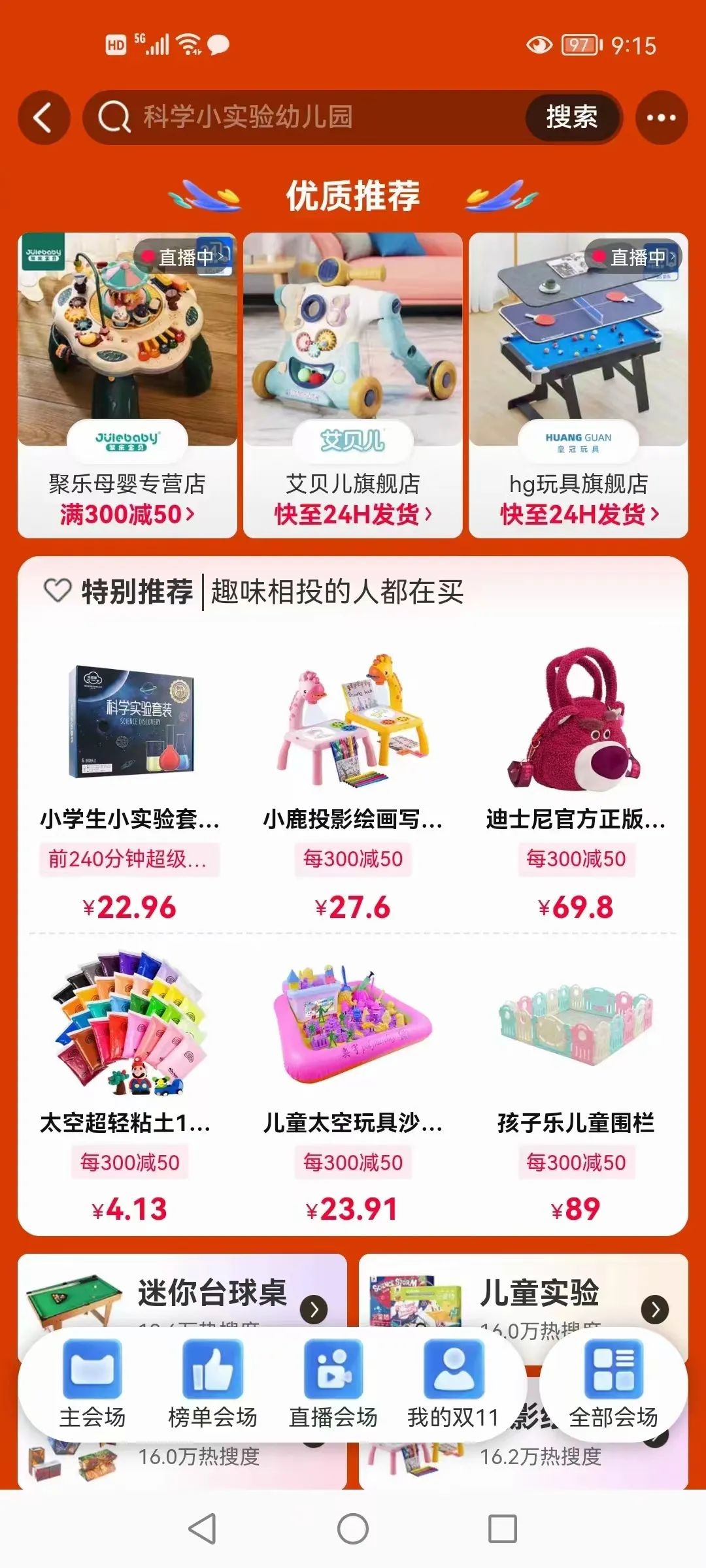706x1568 pixels.
Task: Open the 儿童实验 trending card
Action: (523, 1294)
